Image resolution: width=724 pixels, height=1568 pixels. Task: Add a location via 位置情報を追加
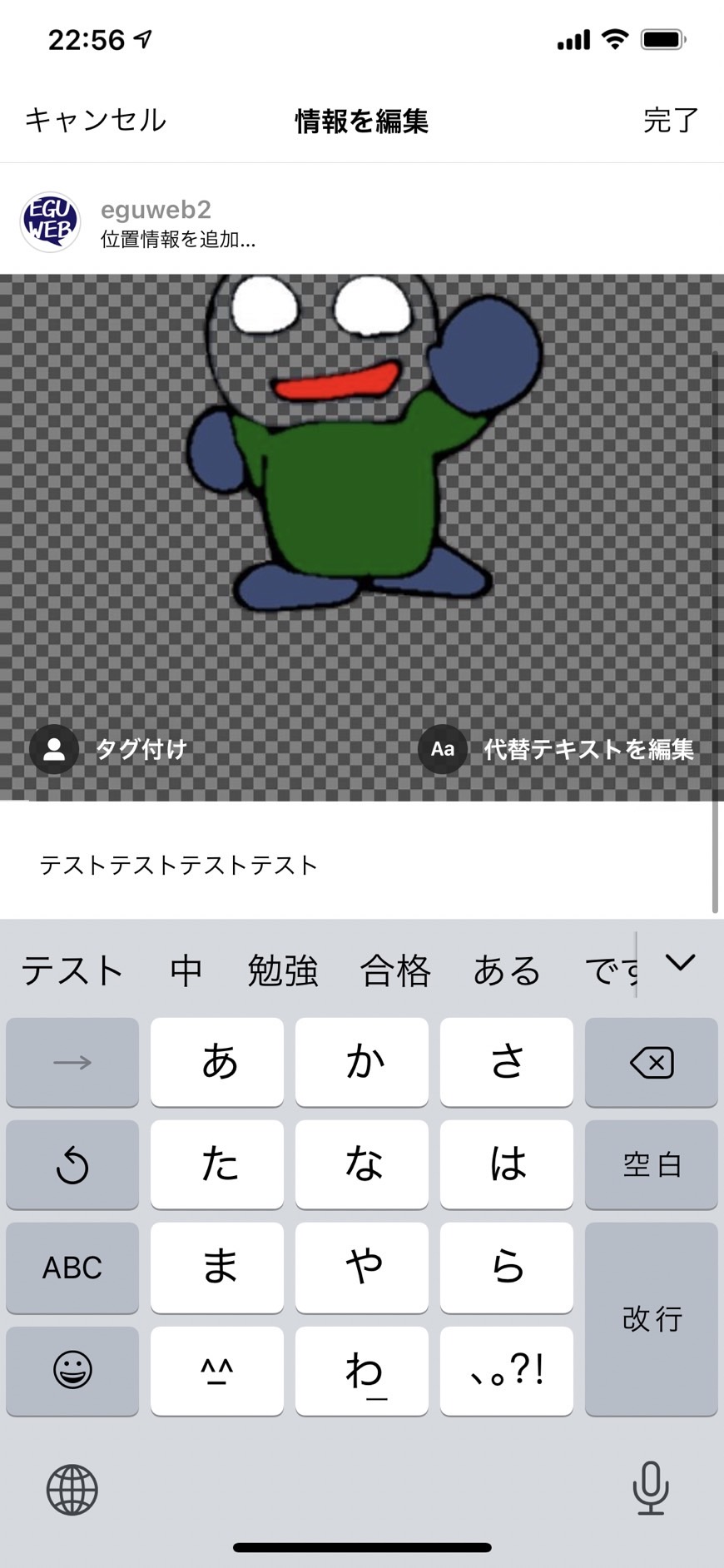177,240
